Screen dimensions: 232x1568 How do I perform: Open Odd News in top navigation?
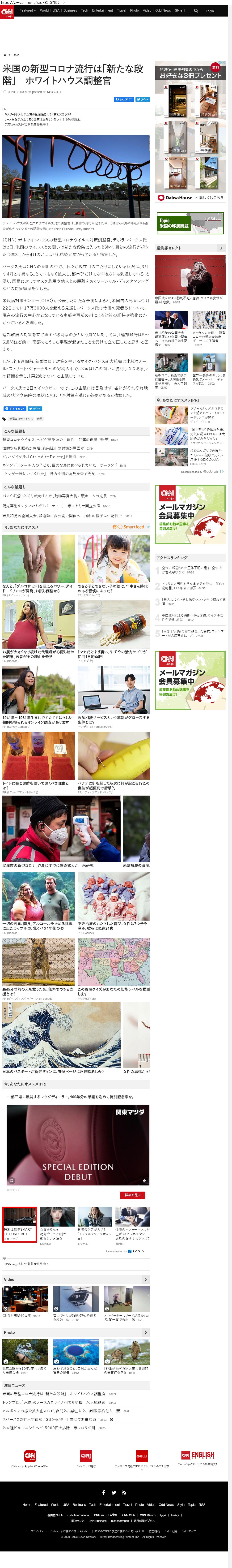pyautogui.click(x=163, y=10)
